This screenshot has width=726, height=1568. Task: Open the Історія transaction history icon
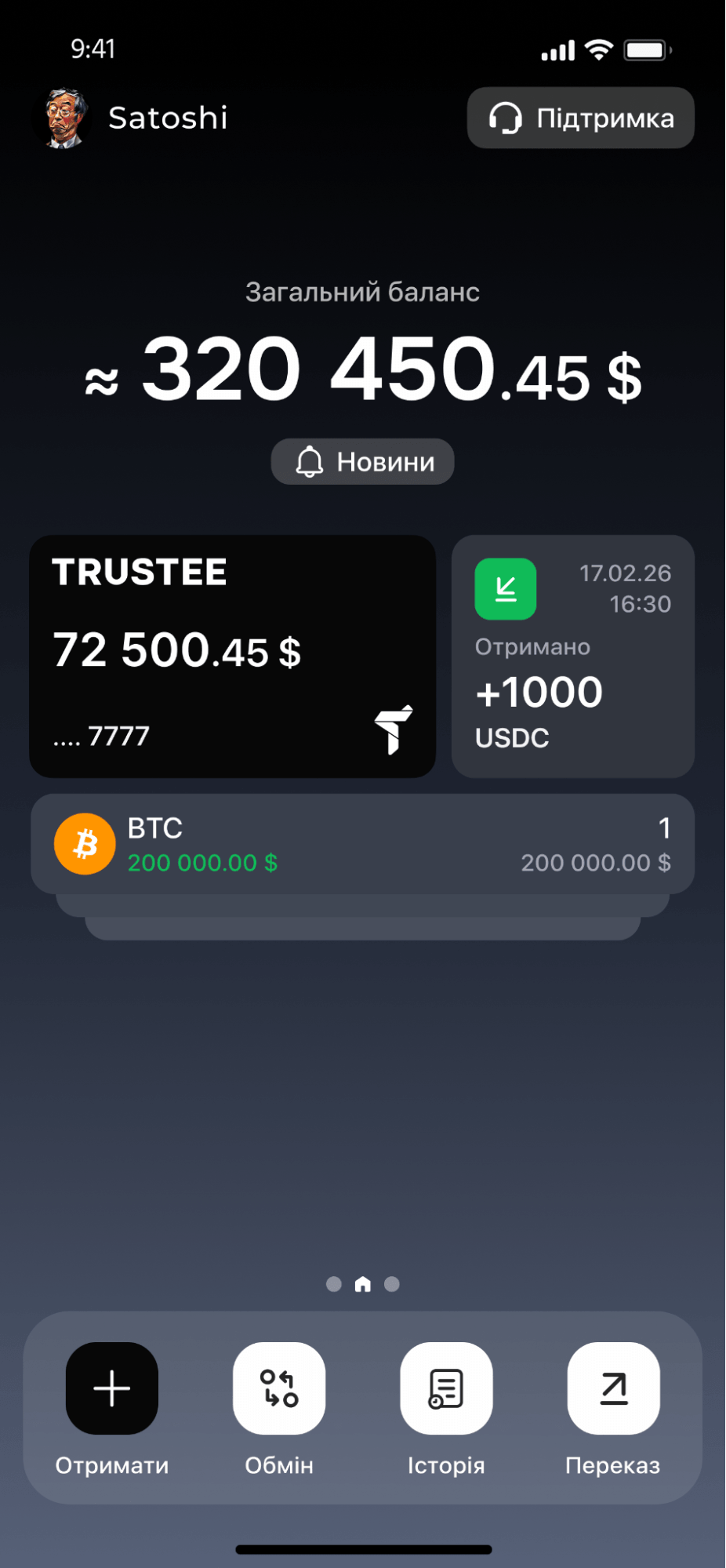(x=446, y=1388)
